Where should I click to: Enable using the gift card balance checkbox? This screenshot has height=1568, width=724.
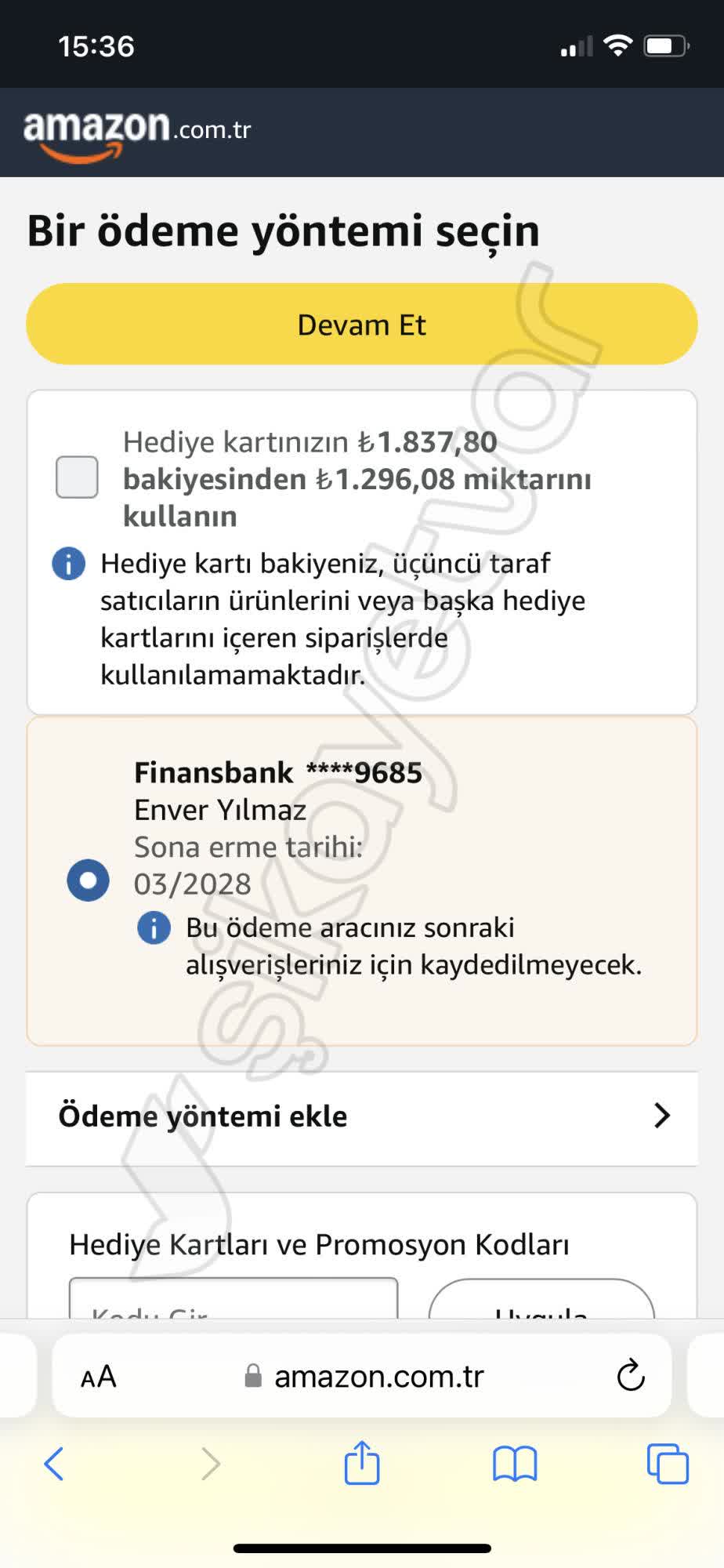(x=76, y=476)
